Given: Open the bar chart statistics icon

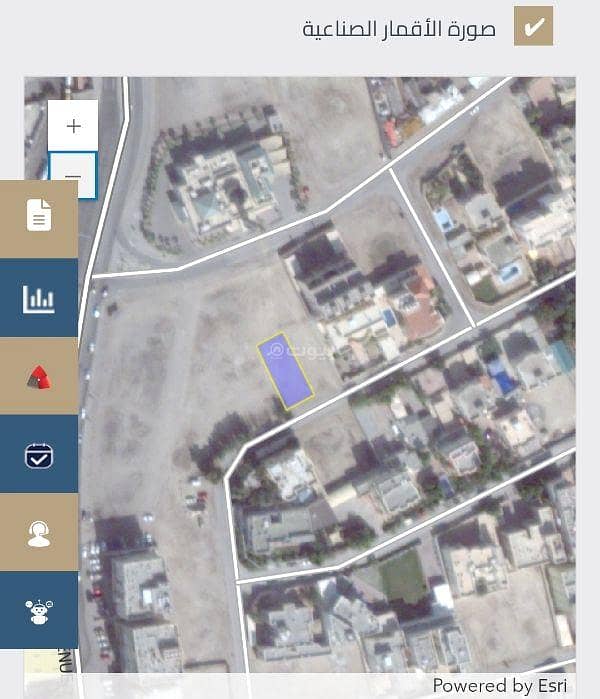Looking at the screenshot, I should [x=39, y=297].
